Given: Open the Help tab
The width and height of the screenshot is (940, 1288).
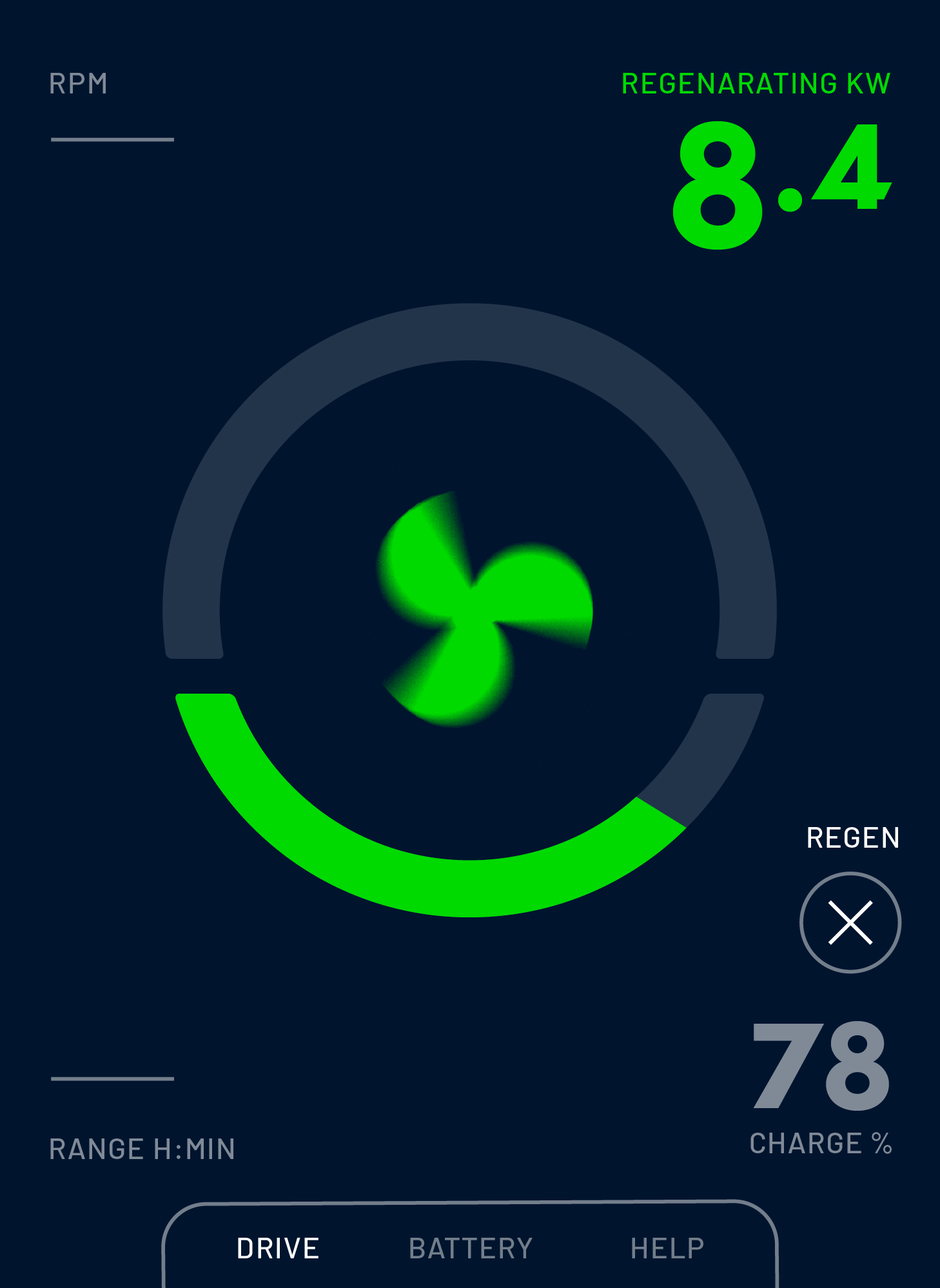Looking at the screenshot, I should tap(667, 1249).
